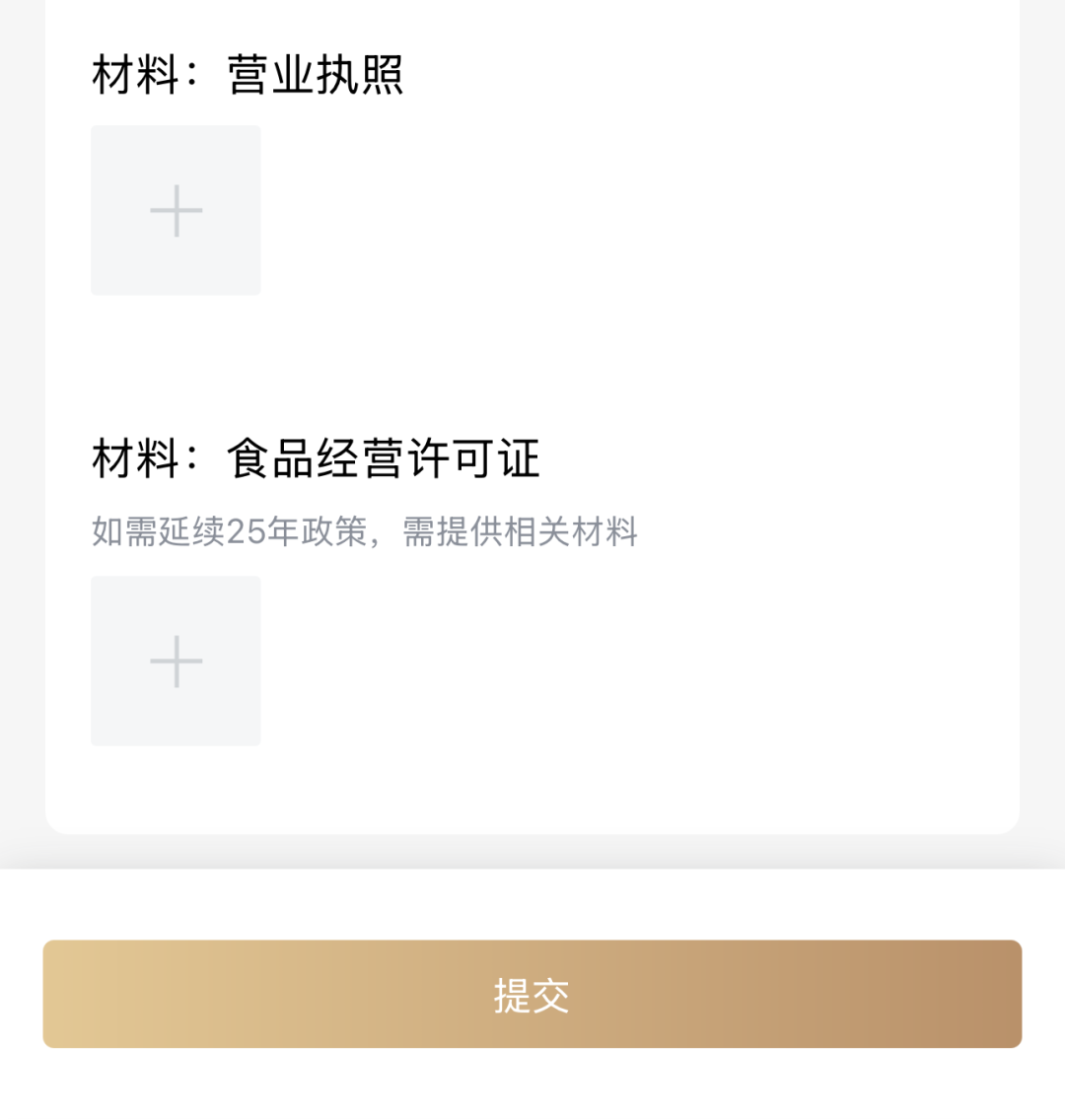Upload an image for 食品经营许可证
The width and height of the screenshot is (1065, 1120).
coord(176,661)
